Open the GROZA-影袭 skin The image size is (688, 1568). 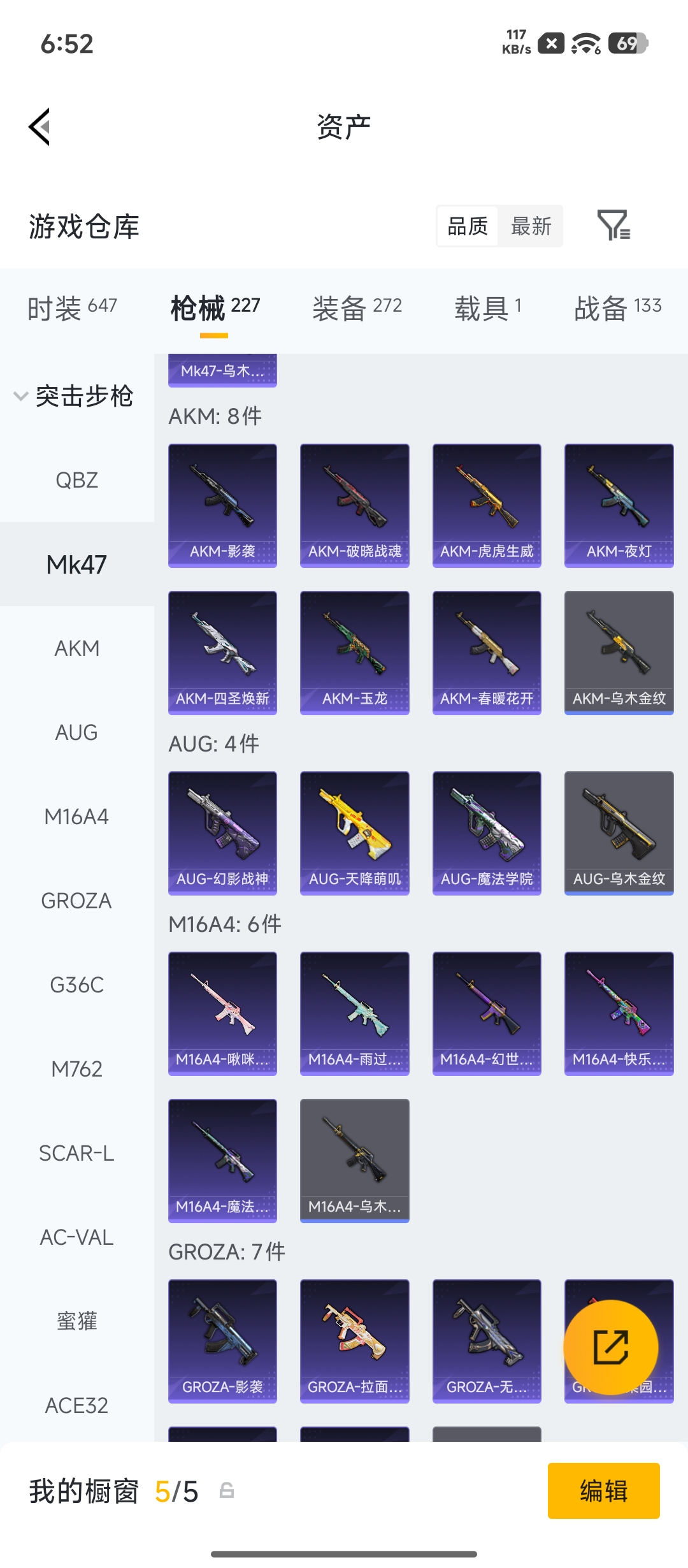[222, 1341]
